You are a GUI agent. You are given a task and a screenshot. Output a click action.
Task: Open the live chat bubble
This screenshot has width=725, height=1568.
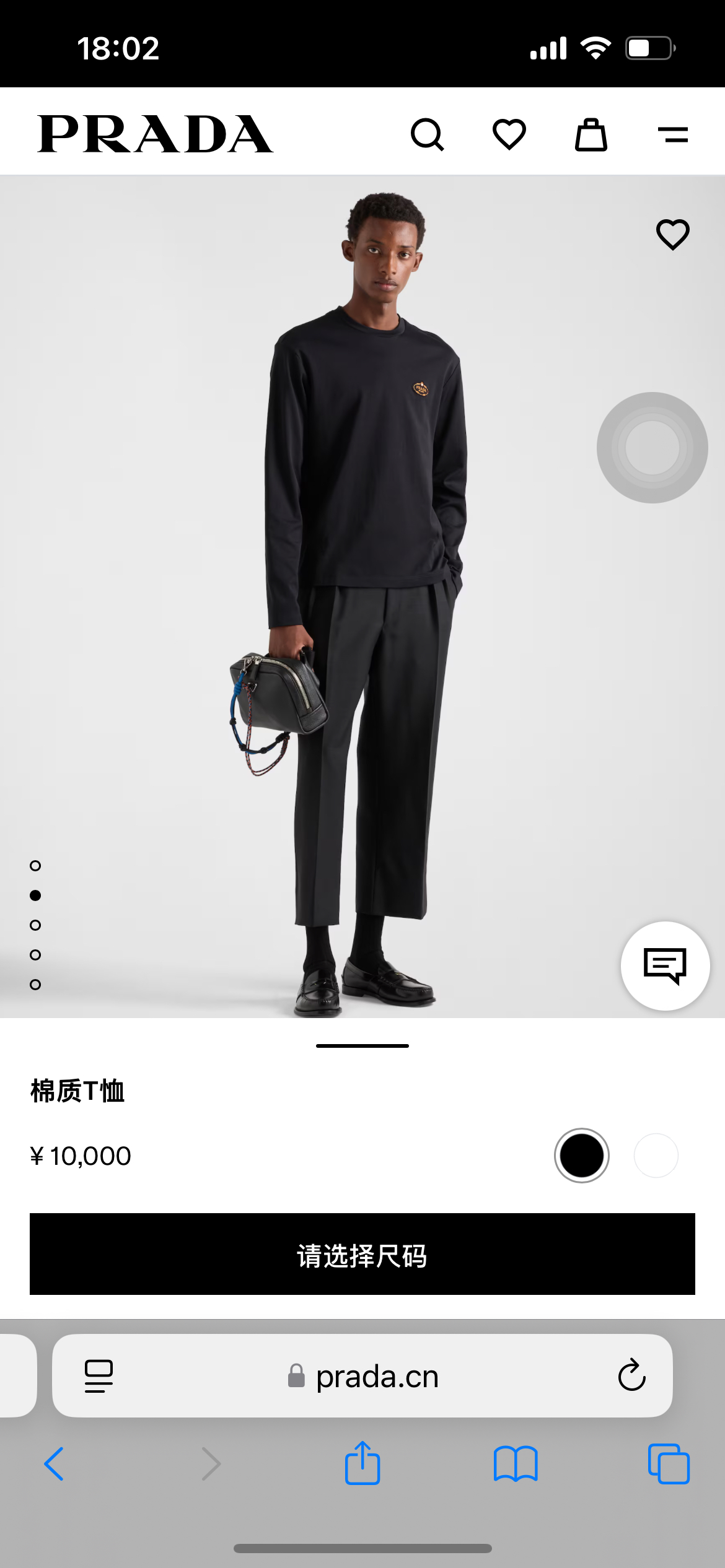pos(666,966)
